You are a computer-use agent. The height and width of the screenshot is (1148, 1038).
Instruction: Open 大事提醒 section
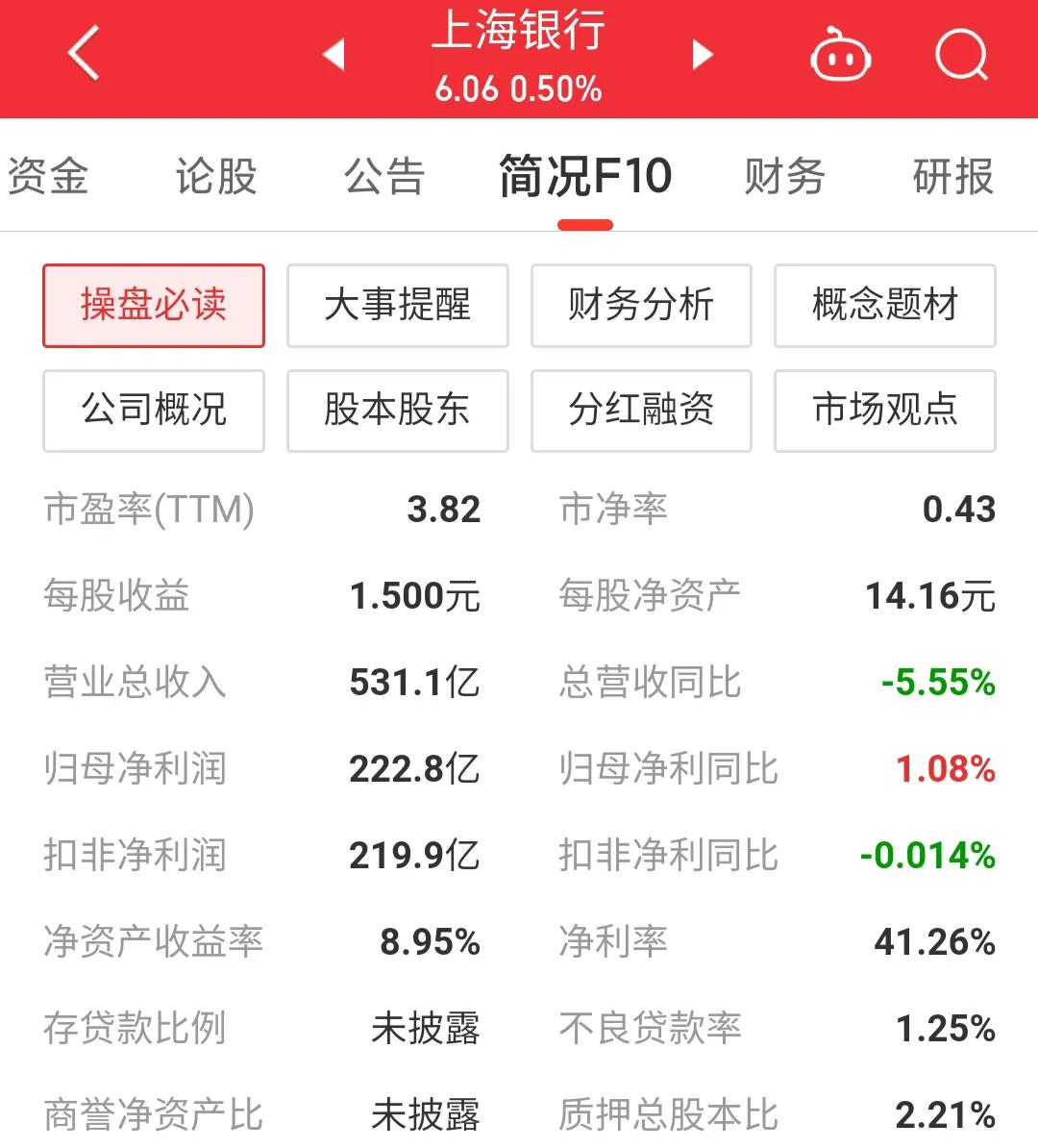coord(397,306)
